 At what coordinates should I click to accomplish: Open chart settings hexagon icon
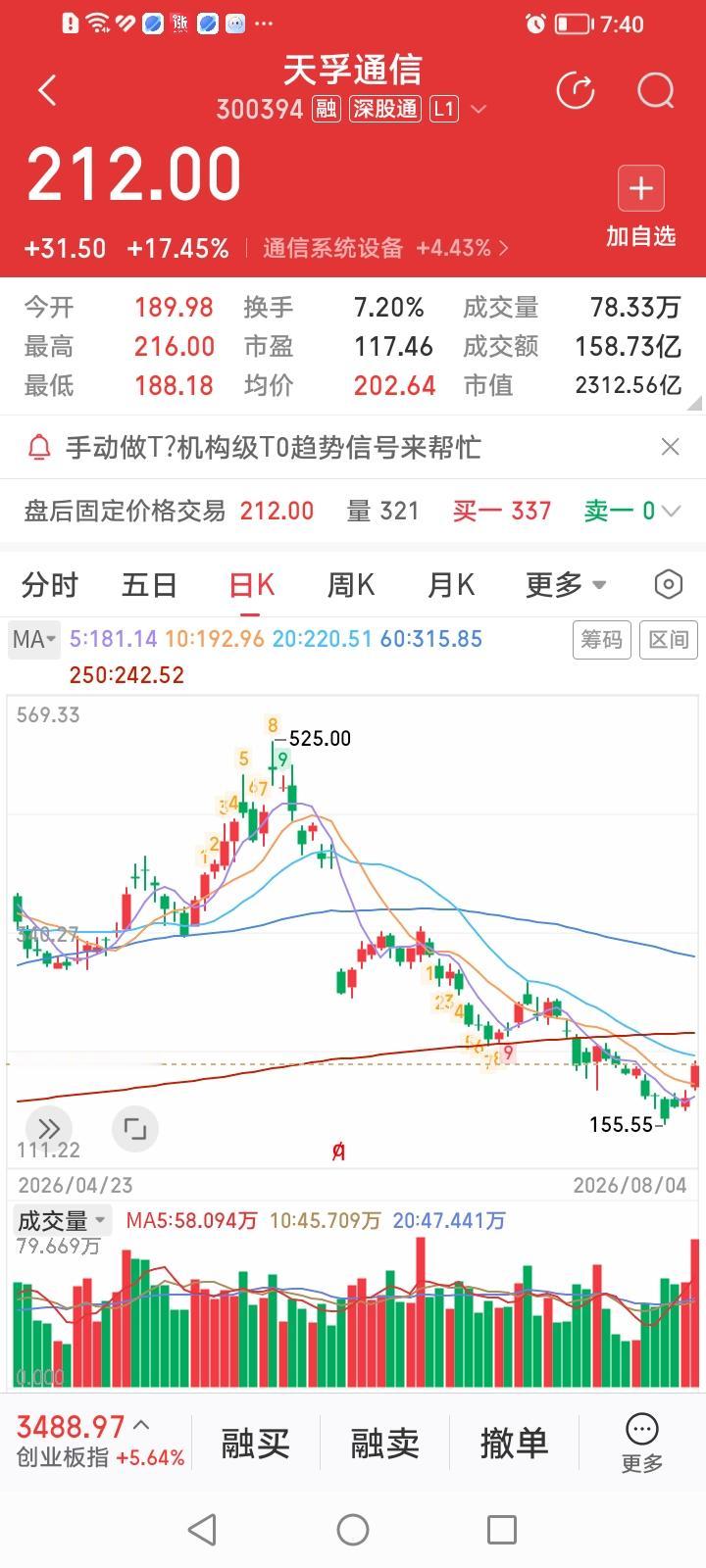click(668, 584)
